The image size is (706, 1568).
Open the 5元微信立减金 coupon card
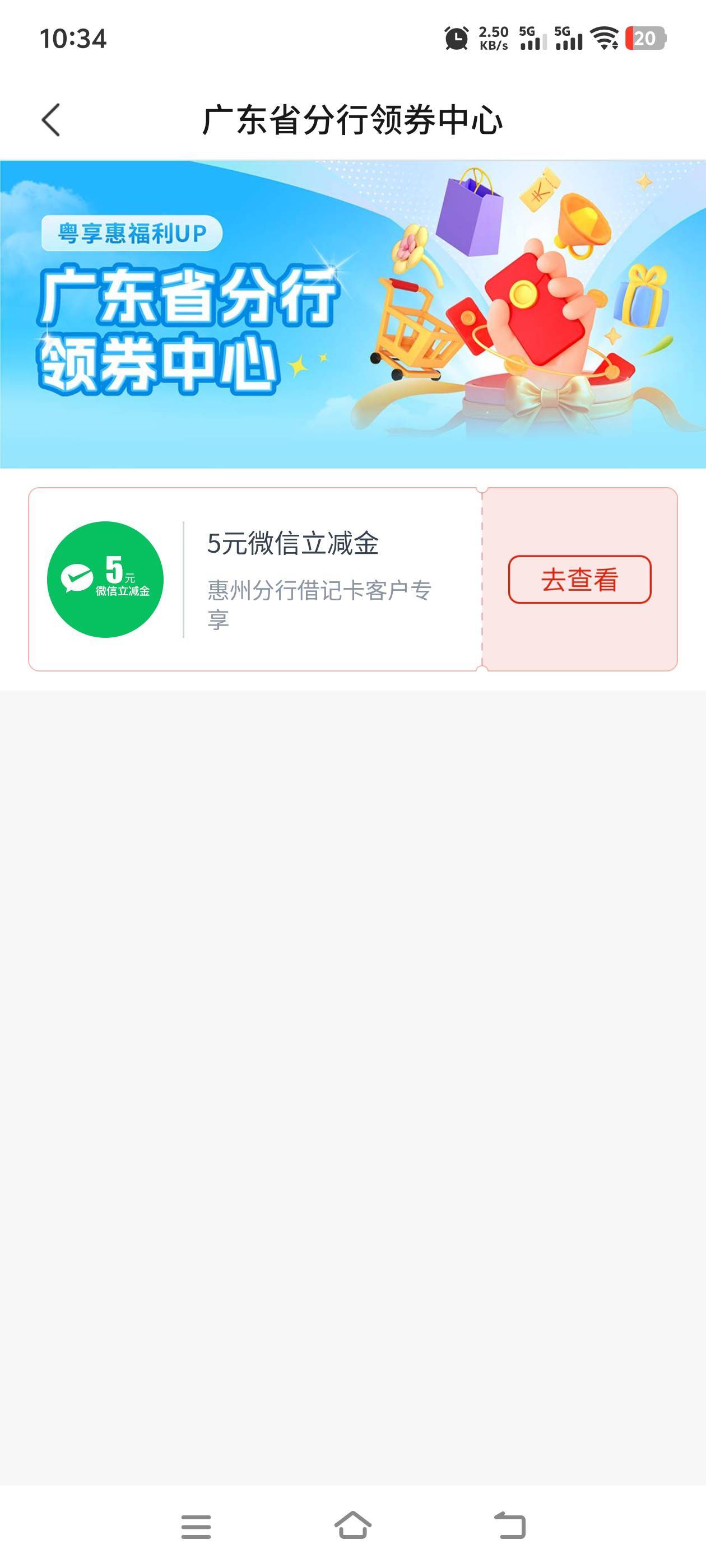[352, 580]
